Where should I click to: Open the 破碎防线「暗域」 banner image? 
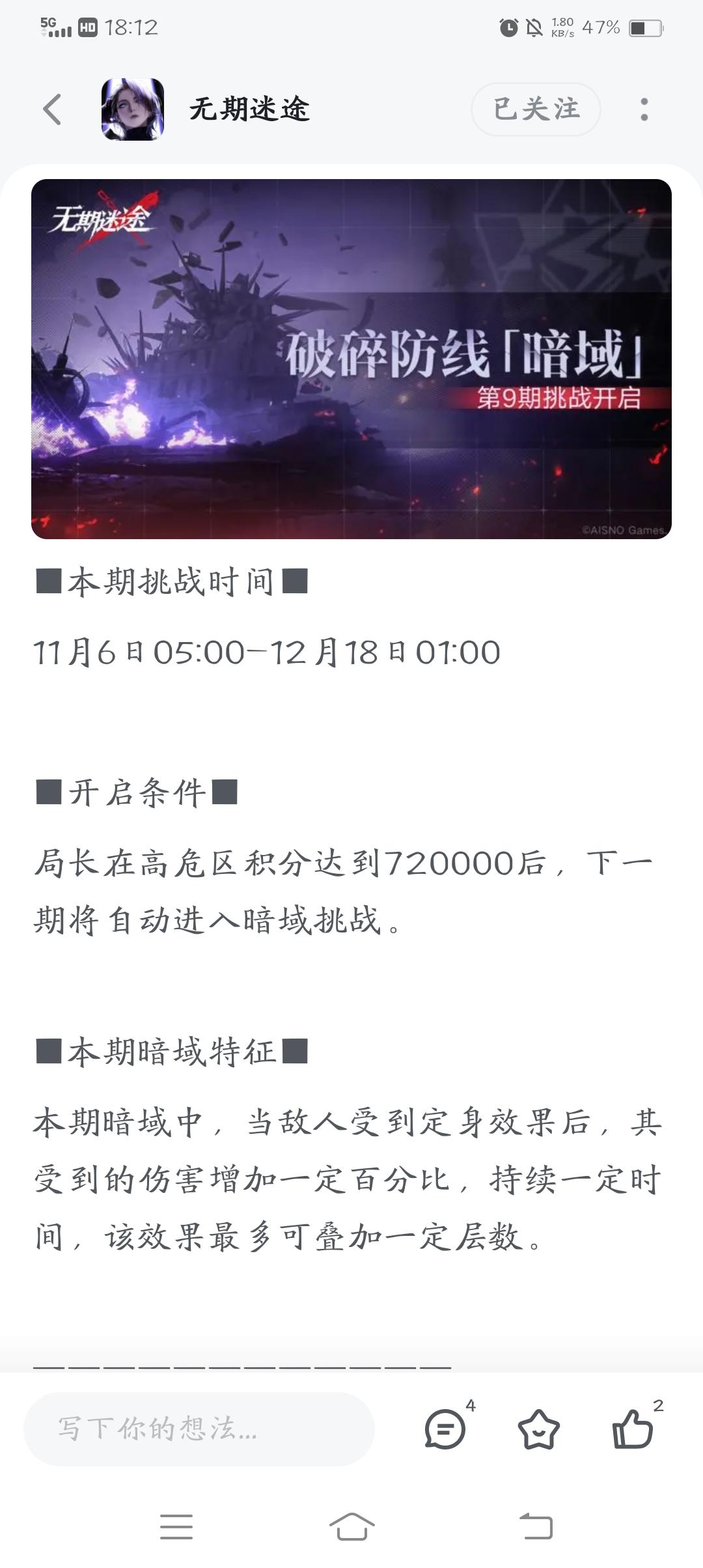[351, 359]
